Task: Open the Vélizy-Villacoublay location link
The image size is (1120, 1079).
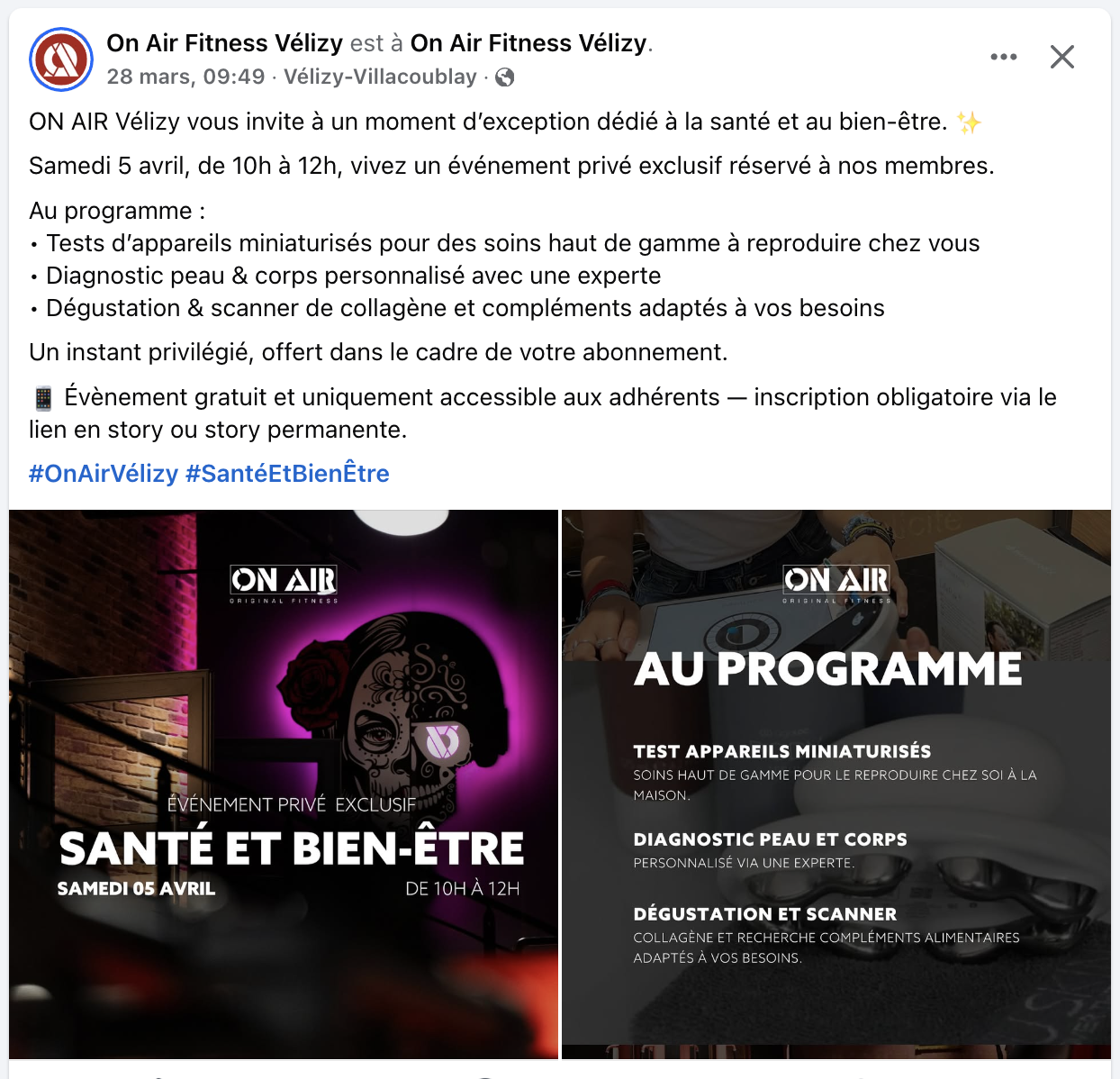Action: (x=380, y=77)
